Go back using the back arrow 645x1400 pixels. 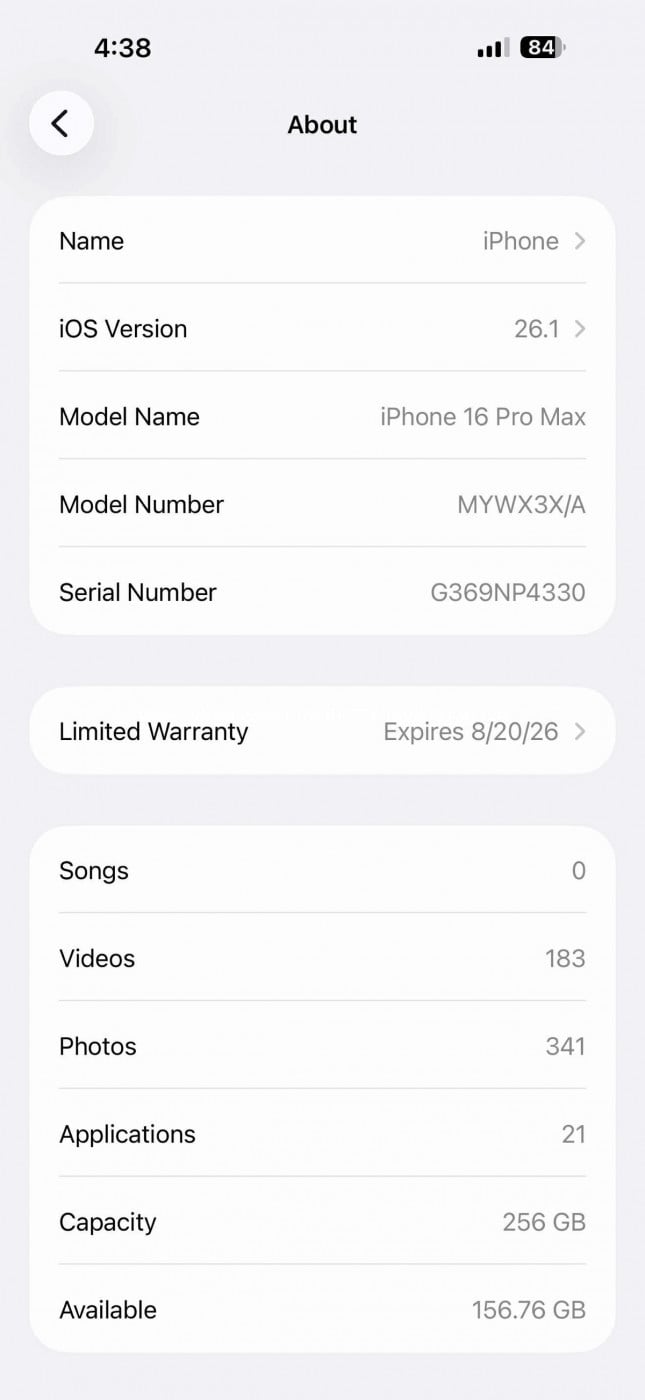[61, 124]
